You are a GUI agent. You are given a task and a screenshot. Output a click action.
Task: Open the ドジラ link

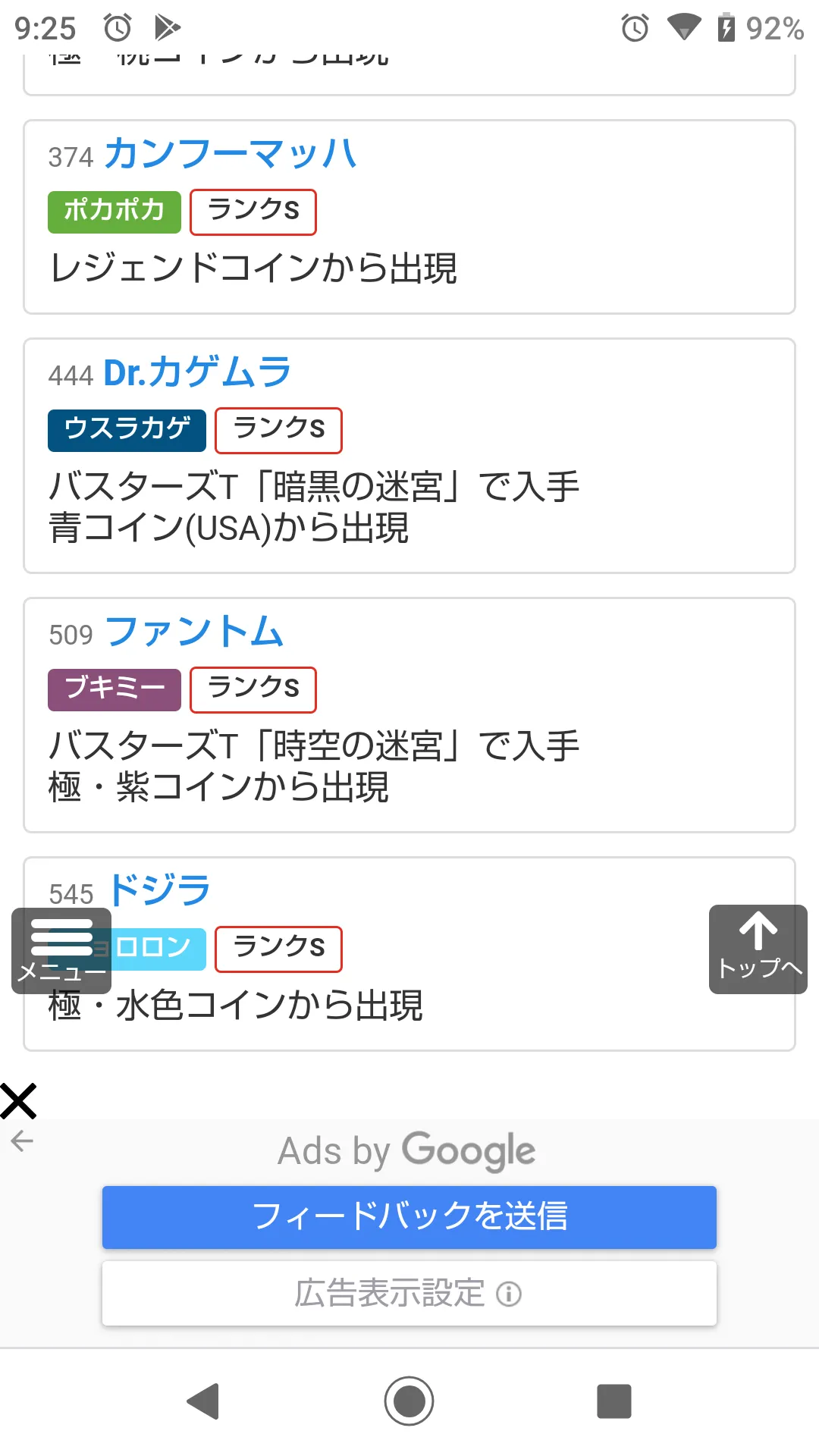158,890
